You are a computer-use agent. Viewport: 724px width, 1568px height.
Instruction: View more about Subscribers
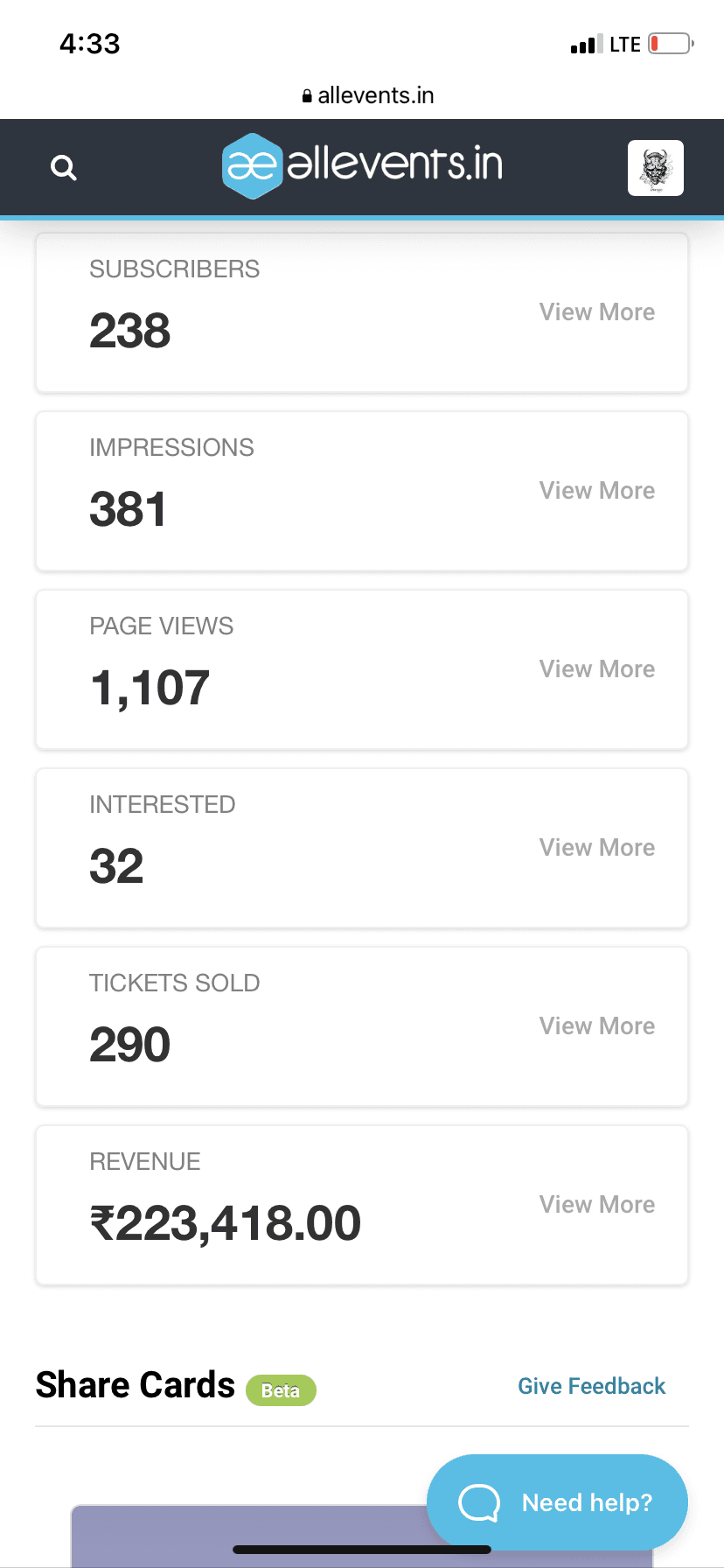coord(596,312)
